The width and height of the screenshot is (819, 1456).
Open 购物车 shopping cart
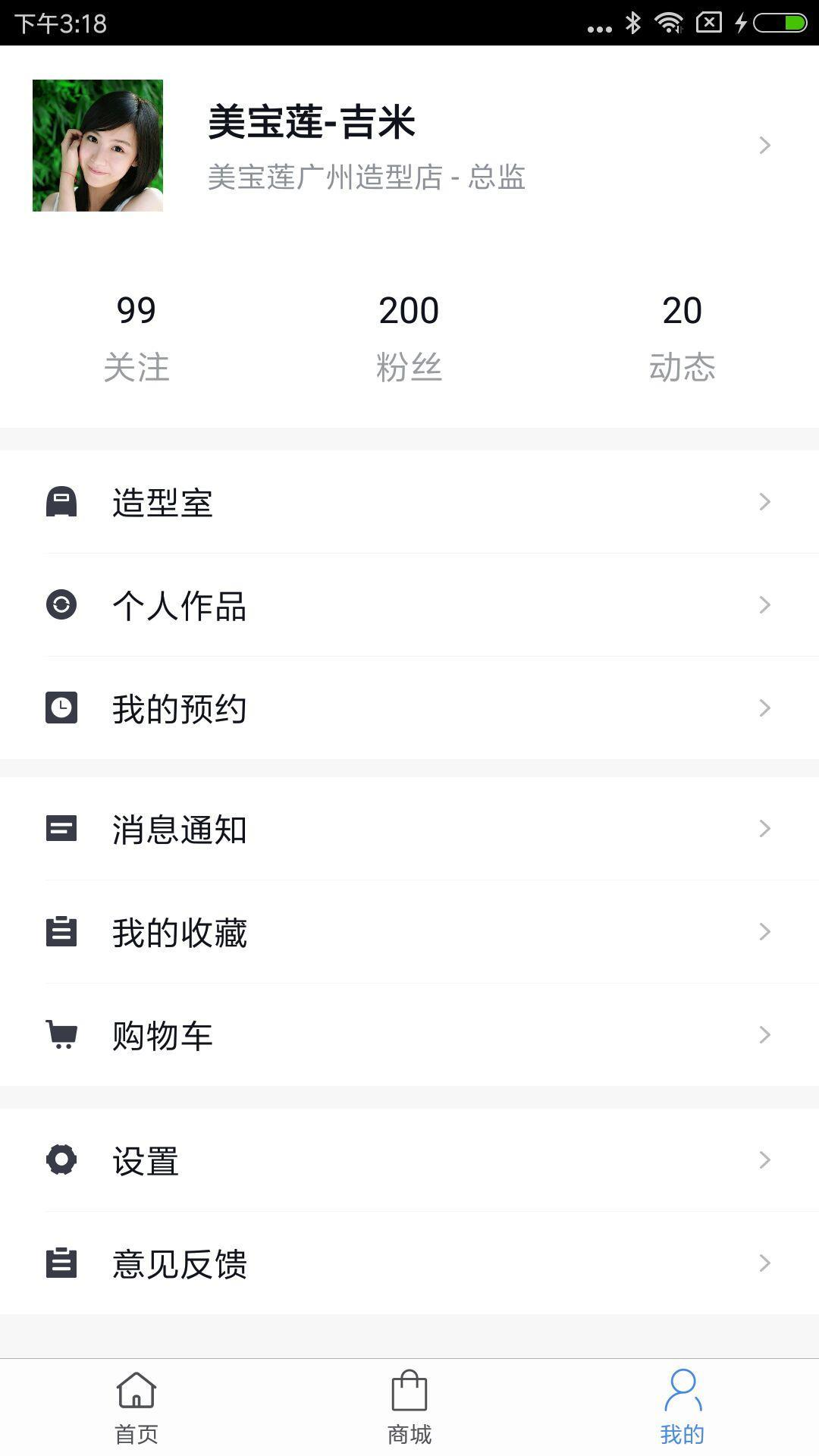[409, 1035]
